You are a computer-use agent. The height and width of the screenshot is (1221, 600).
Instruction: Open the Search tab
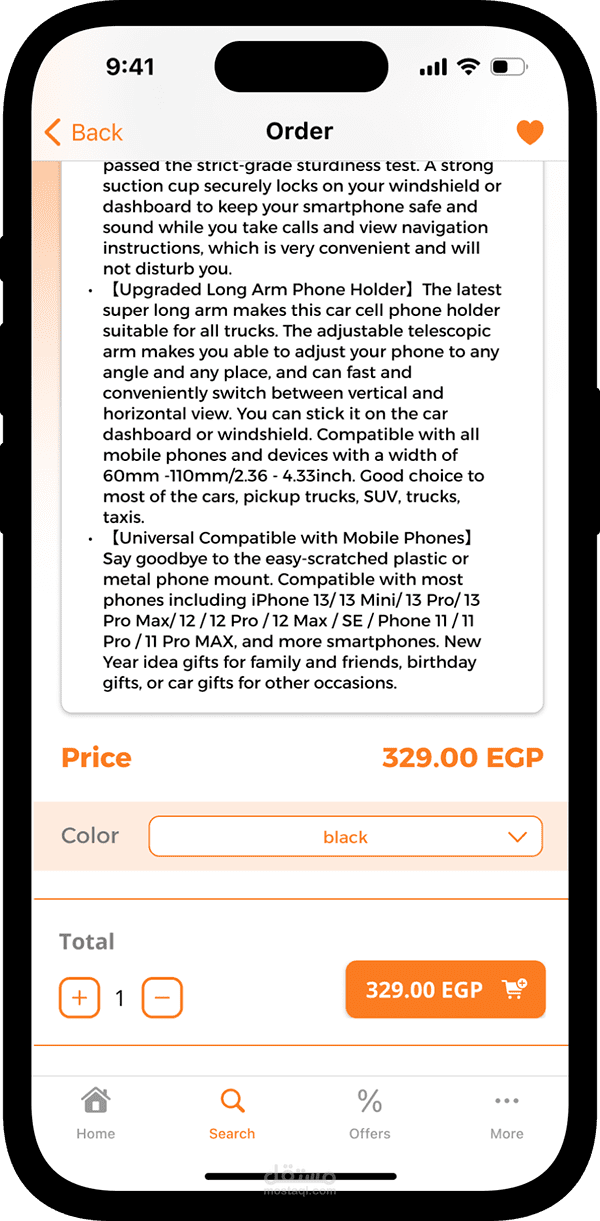pyautogui.click(x=232, y=1114)
